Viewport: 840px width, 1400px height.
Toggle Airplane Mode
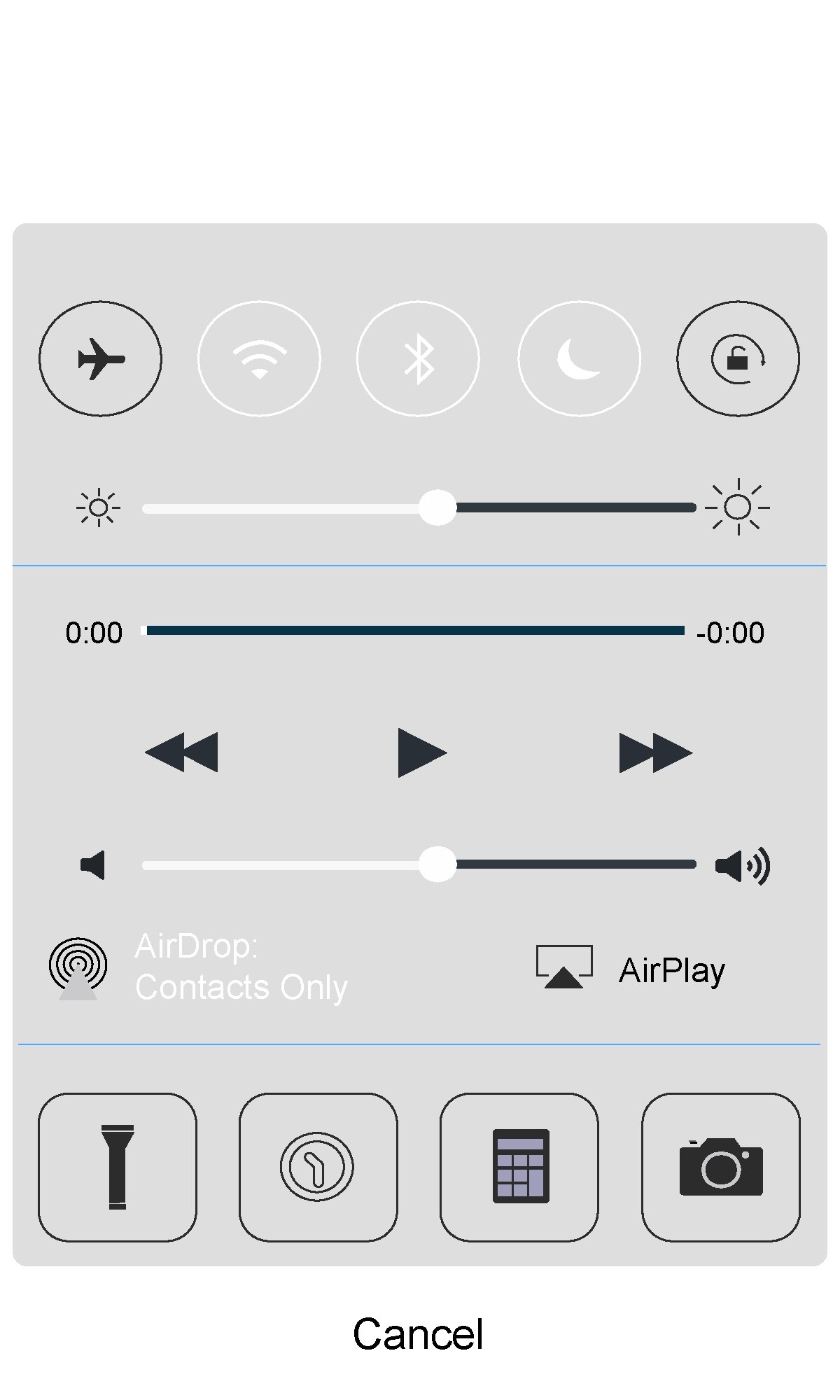(x=100, y=358)
